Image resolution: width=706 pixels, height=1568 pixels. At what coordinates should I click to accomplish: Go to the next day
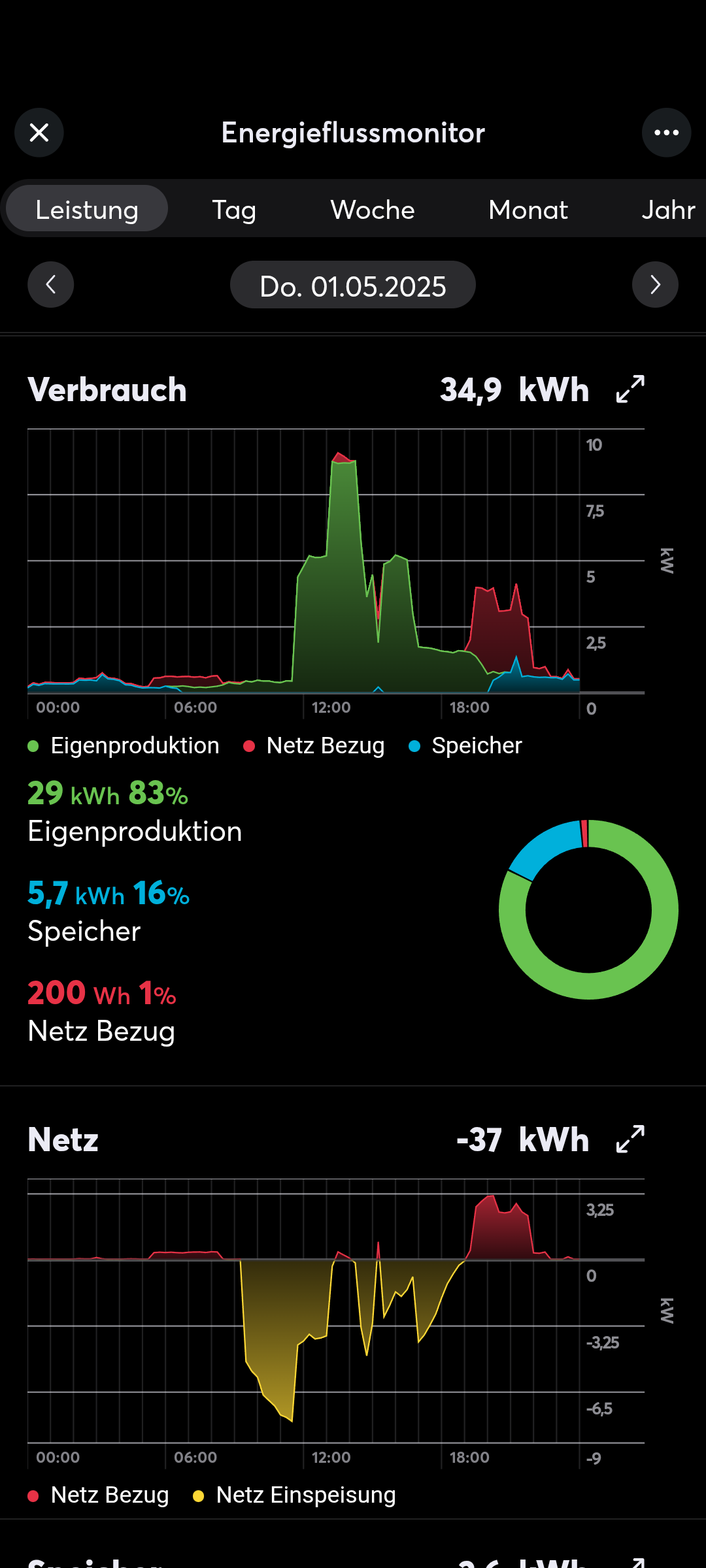click(x=655, y=285)
